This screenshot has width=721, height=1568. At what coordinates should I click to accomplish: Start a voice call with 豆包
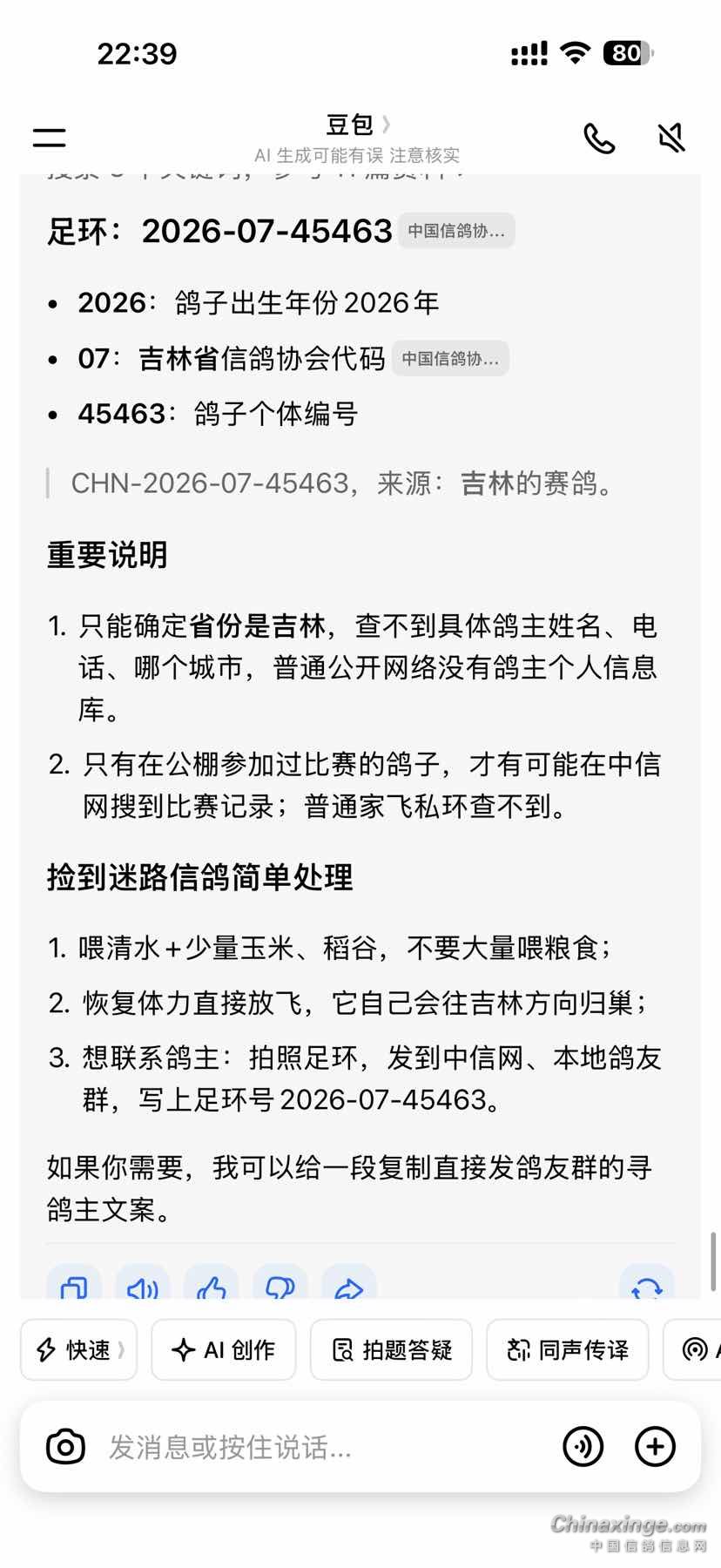pyautogui.click(x=599, y=138)
